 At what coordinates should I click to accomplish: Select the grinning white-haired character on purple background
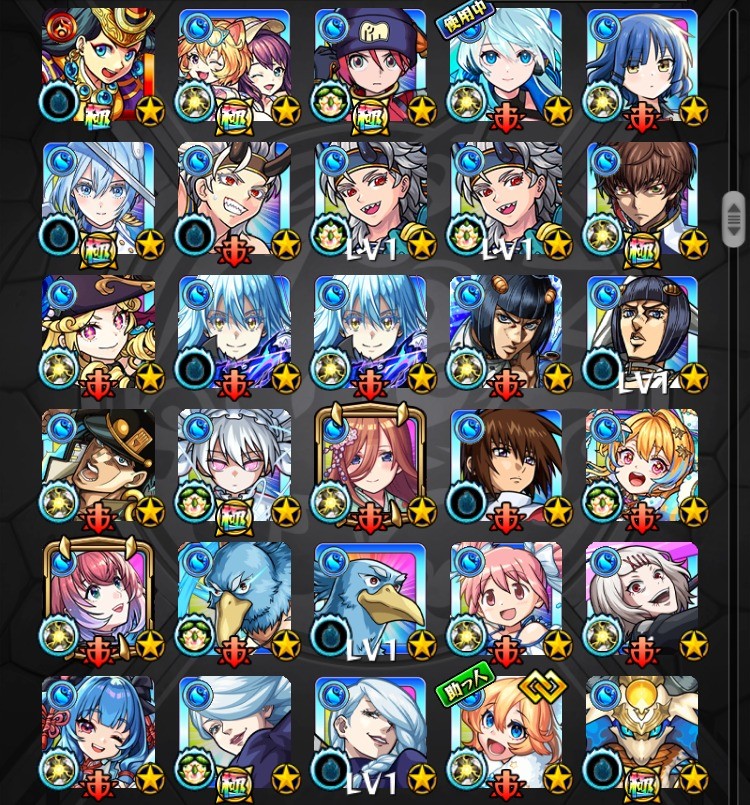[641, 600]
